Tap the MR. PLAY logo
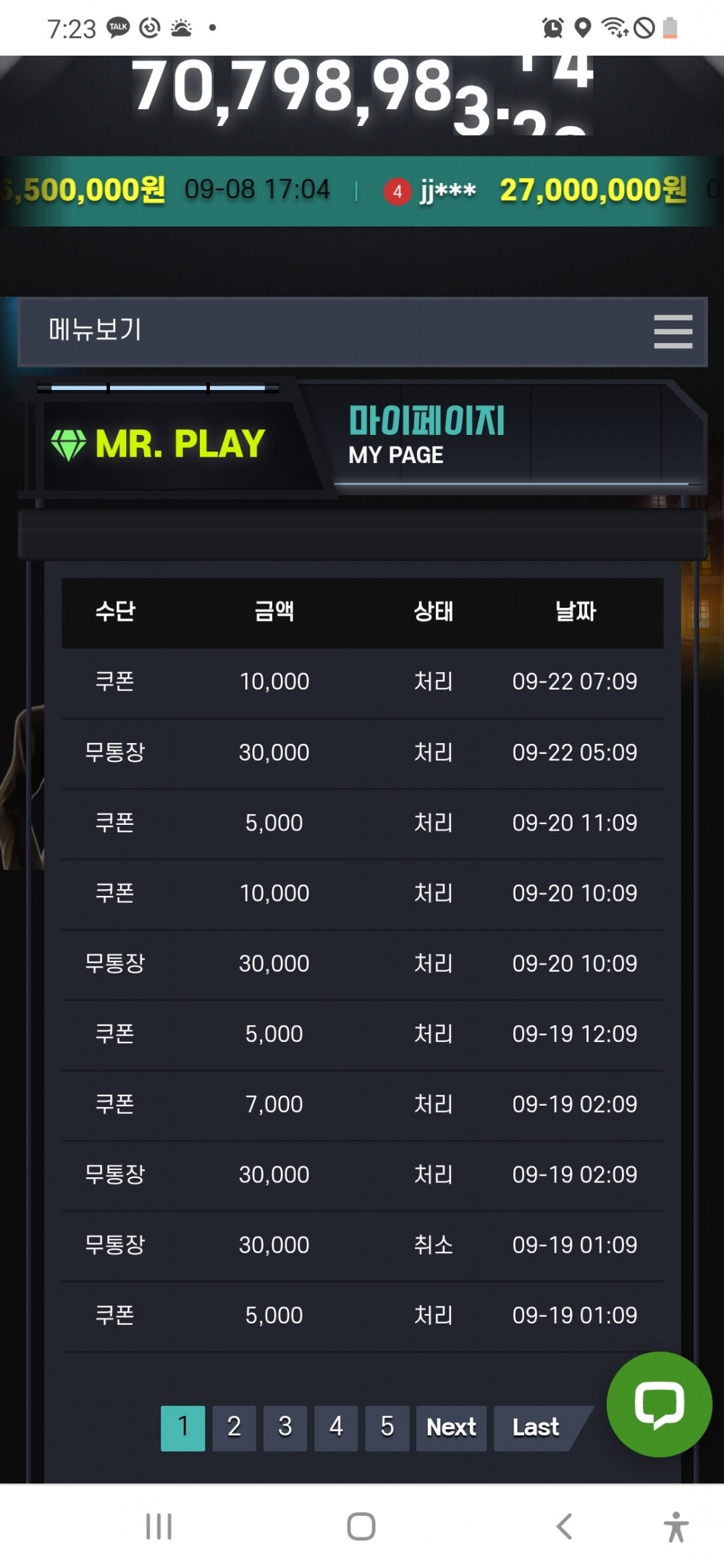This screenshot has height=1568, width=724. [159, 444]
